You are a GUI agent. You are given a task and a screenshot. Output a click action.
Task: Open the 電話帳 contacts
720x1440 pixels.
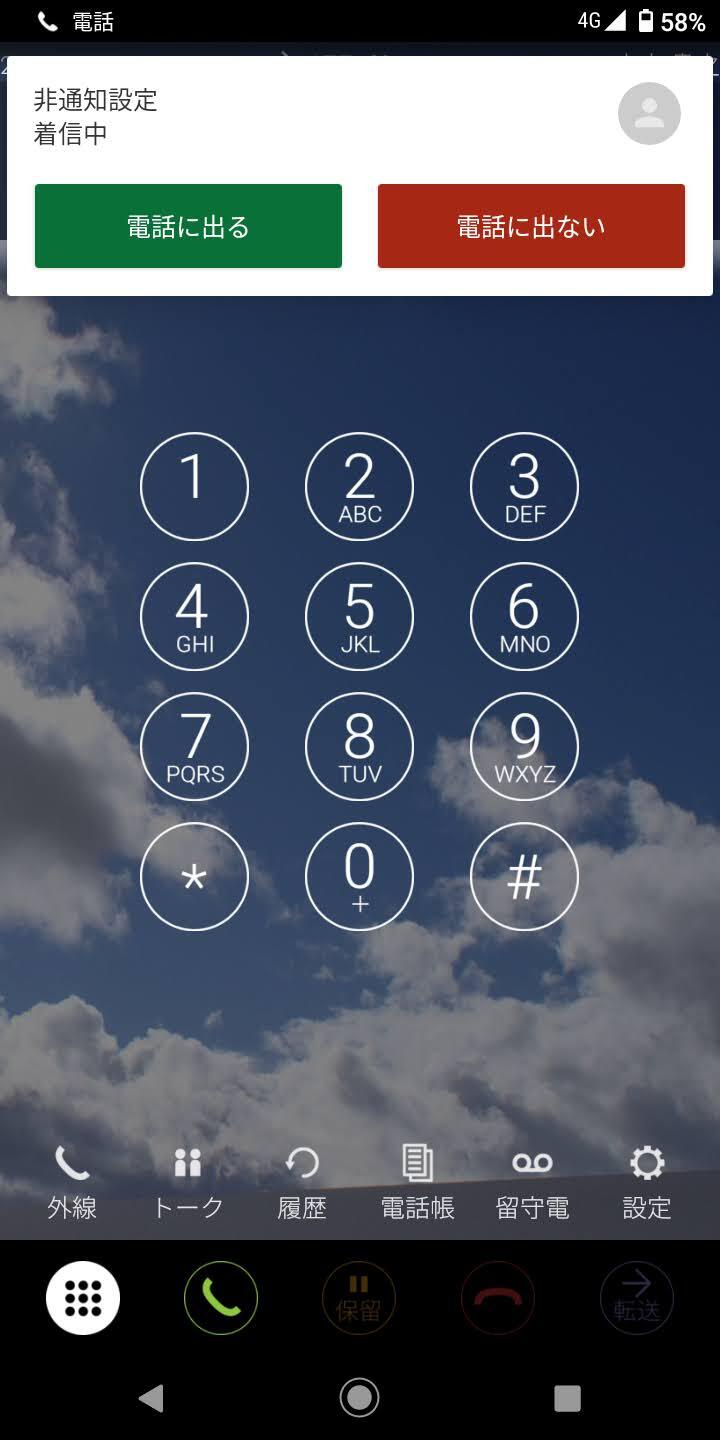pyautogui.click(x=417, y=1184)
